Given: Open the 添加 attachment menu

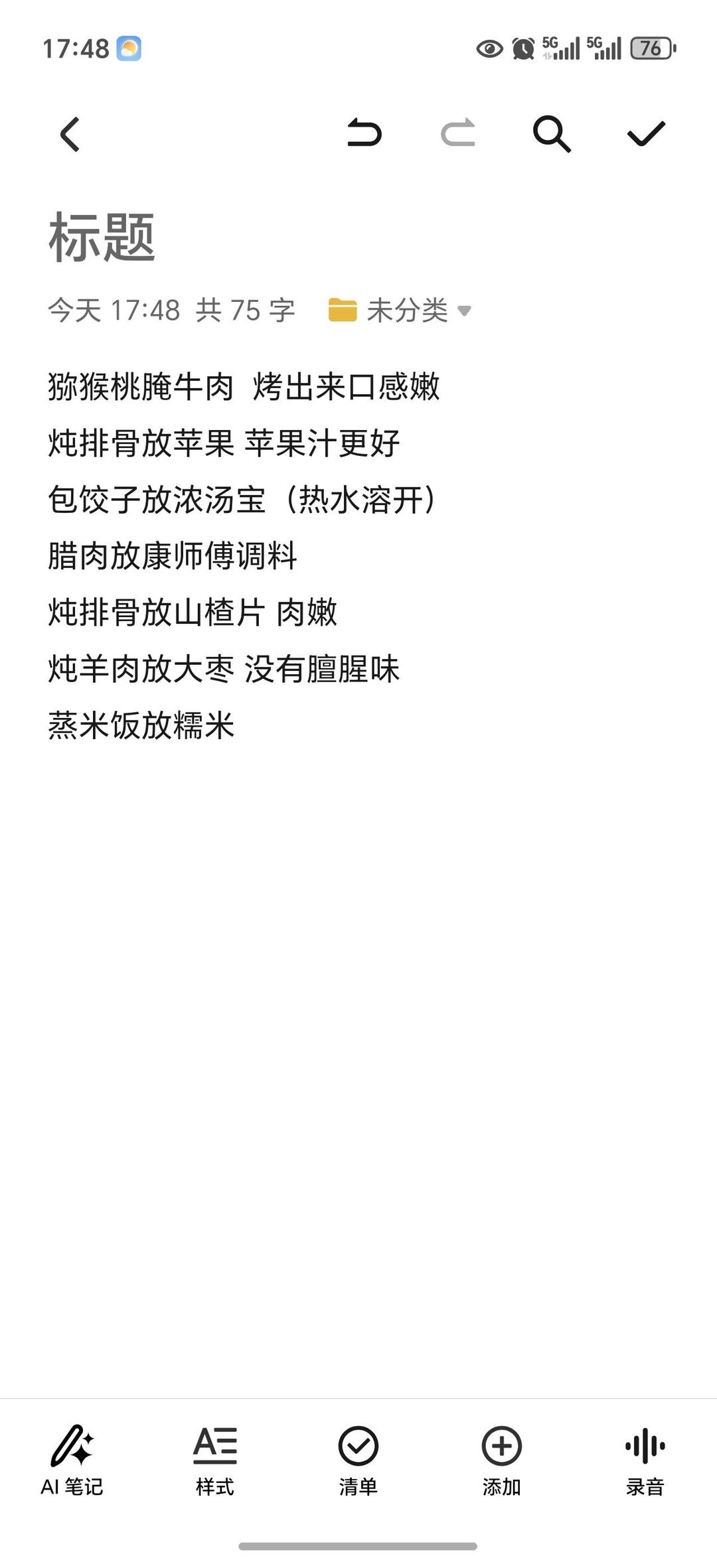Looking at the screenshot, I should pyautogui.click(x=502, y=1461).
